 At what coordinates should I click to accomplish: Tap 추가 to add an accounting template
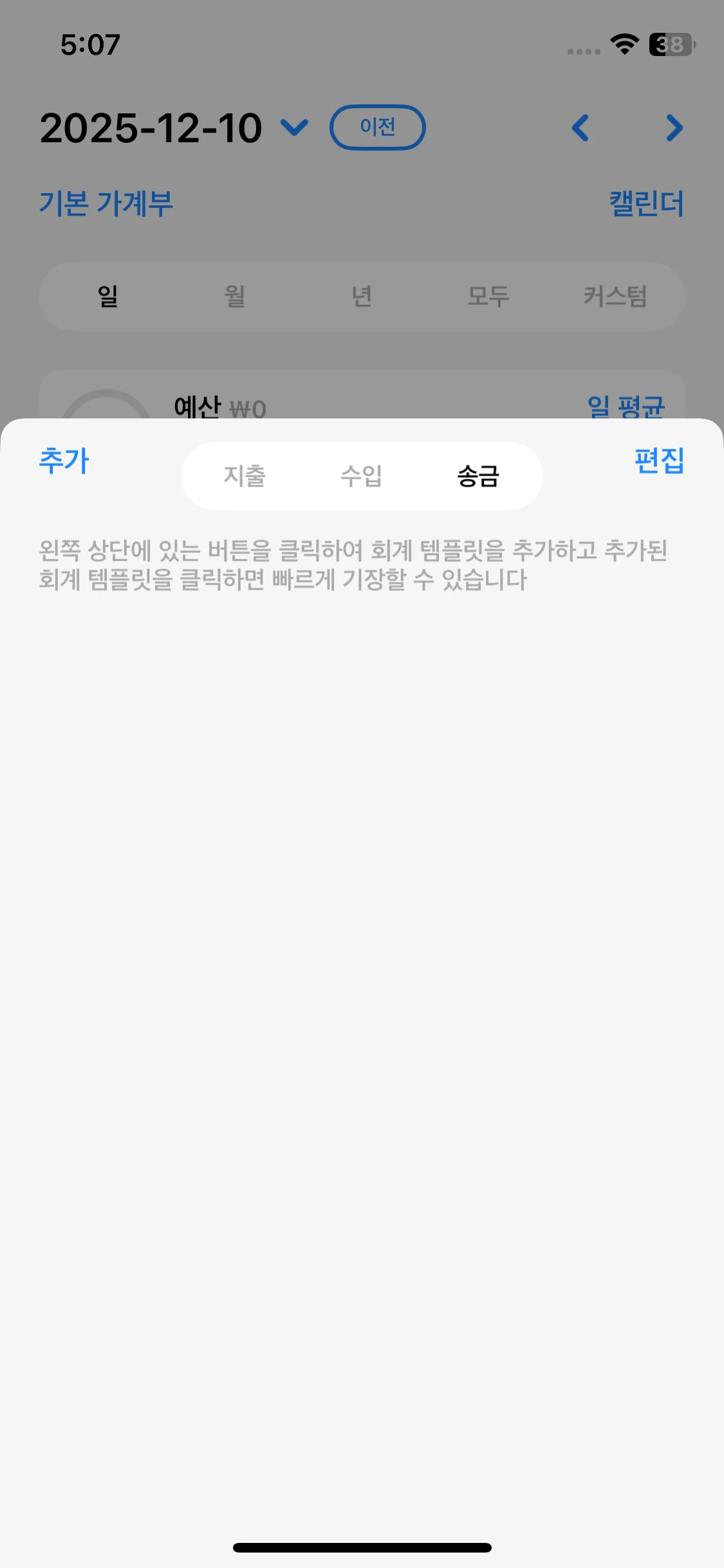coord(64,461)
